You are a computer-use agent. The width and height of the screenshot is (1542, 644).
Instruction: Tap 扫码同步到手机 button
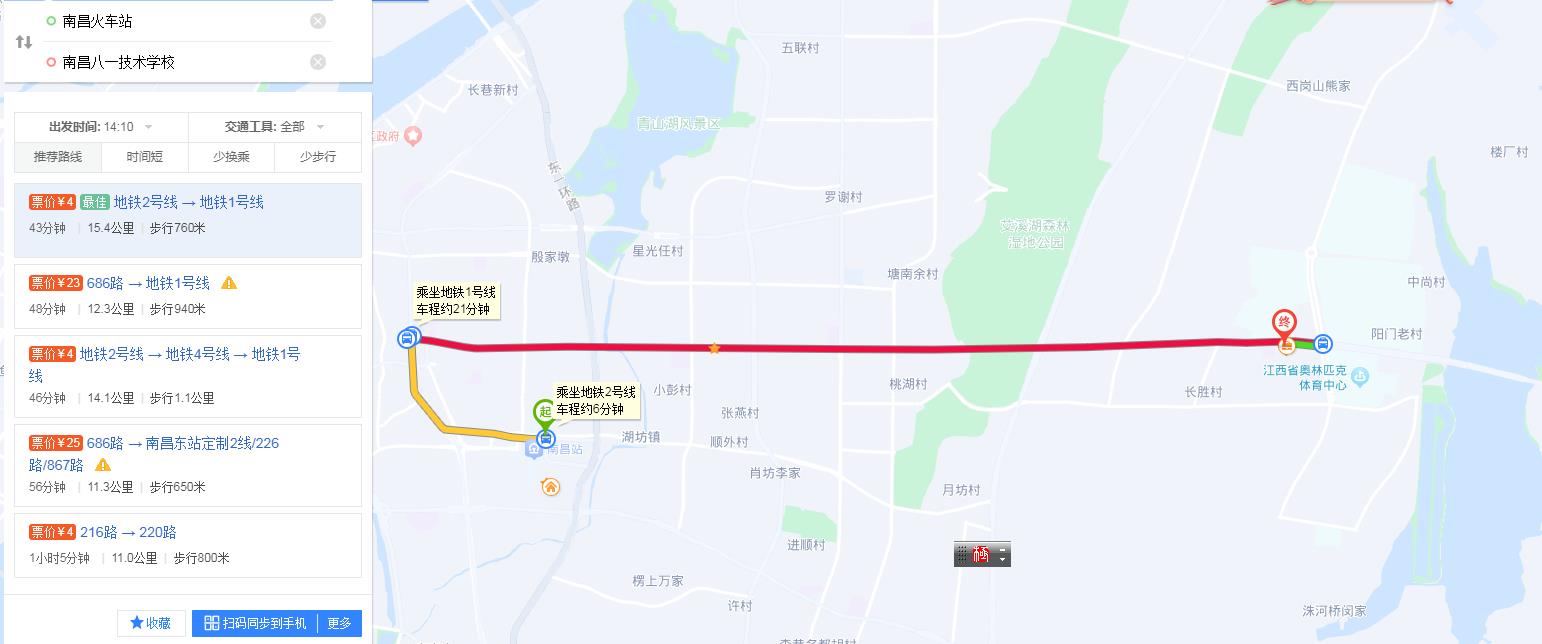pyautogui.click(x=255, y=623)
